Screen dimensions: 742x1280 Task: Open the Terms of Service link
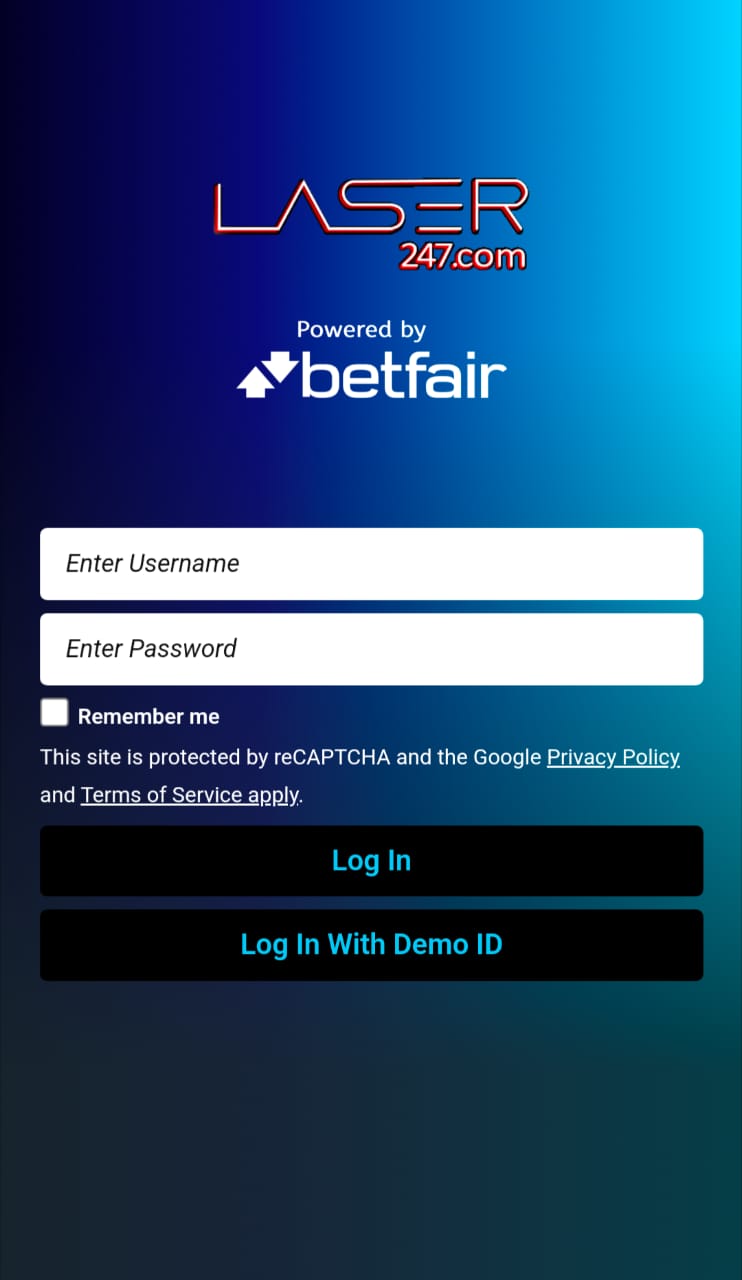tap(189, 795)
